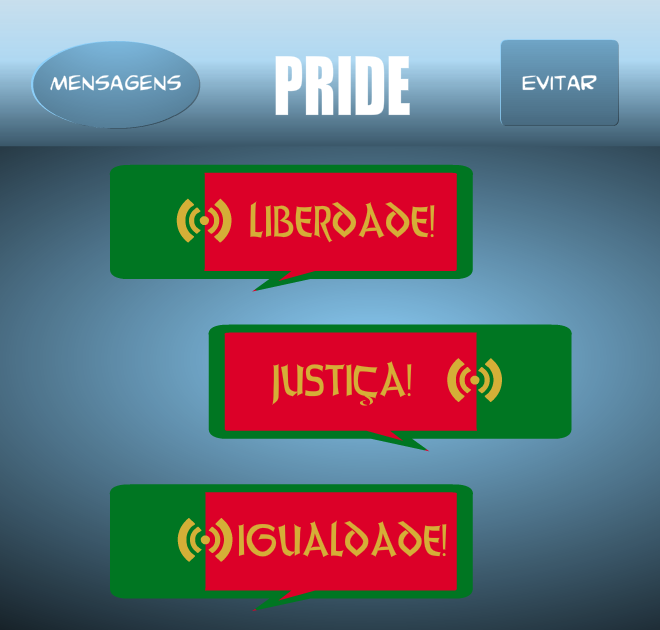
Task: Pick the Igualdade! message bubble
Action: (290, 541)
